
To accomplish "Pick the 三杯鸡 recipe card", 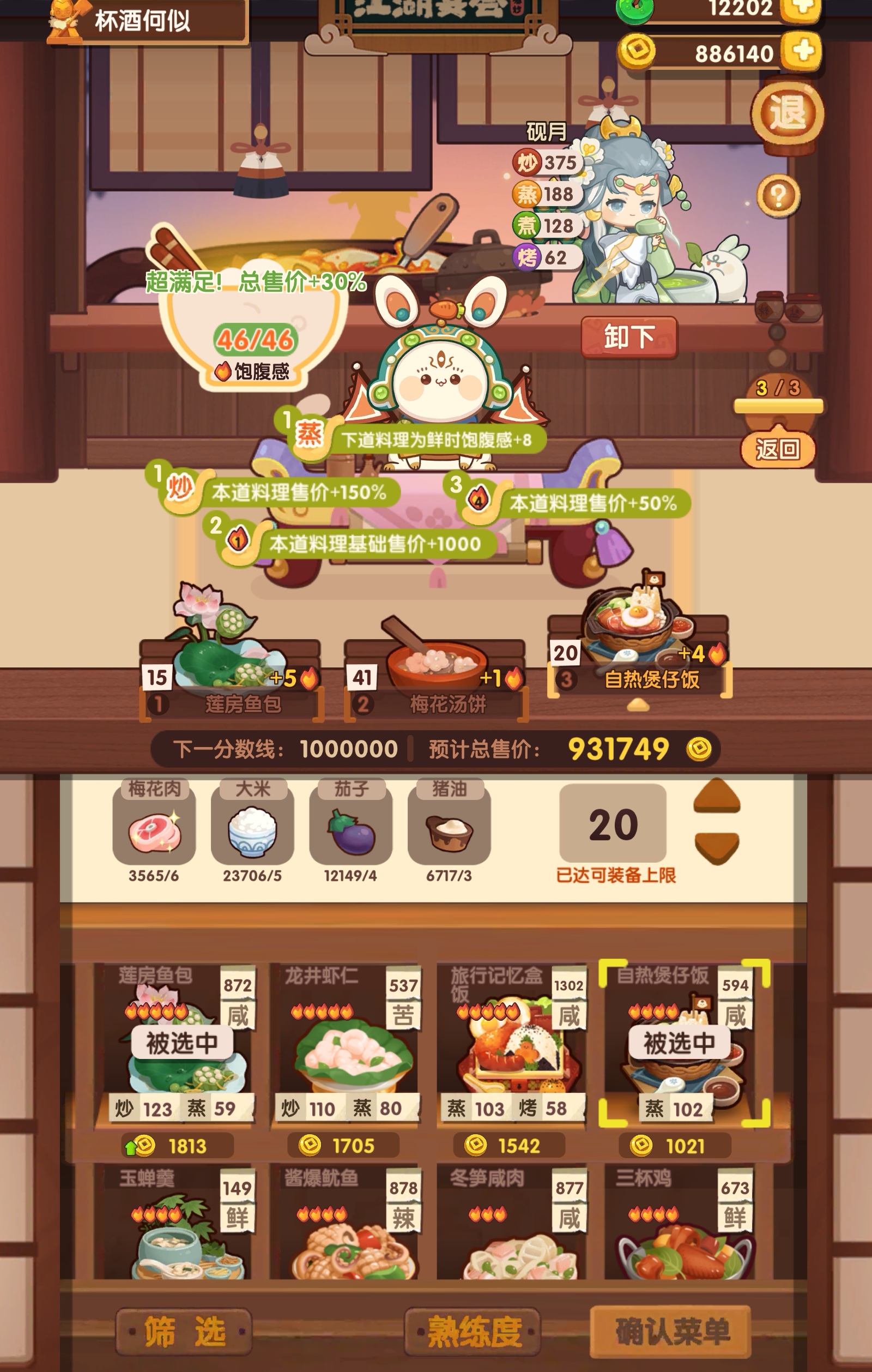I will pyautogui.click(x=678, y=1225).
